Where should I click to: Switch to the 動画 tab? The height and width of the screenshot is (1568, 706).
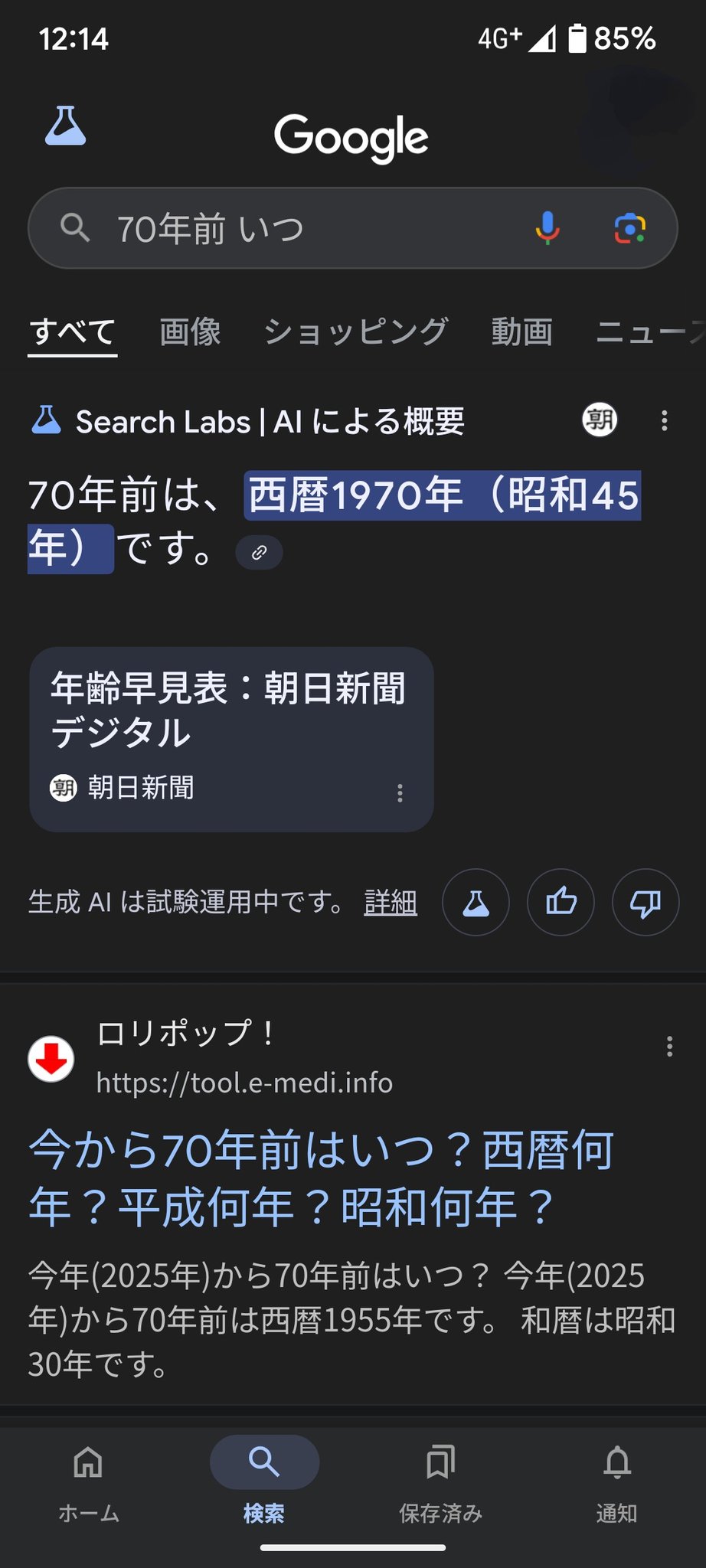pyautogui.click(x=521, y=332)
